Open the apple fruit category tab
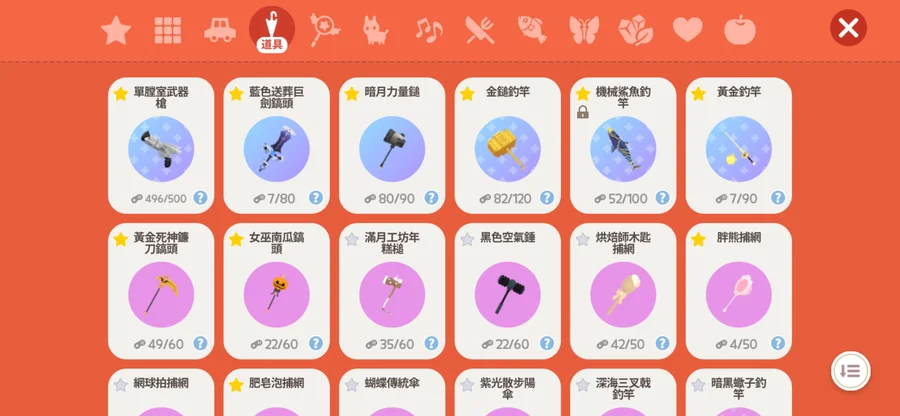 pyautogui.click(x=739, y=30)
